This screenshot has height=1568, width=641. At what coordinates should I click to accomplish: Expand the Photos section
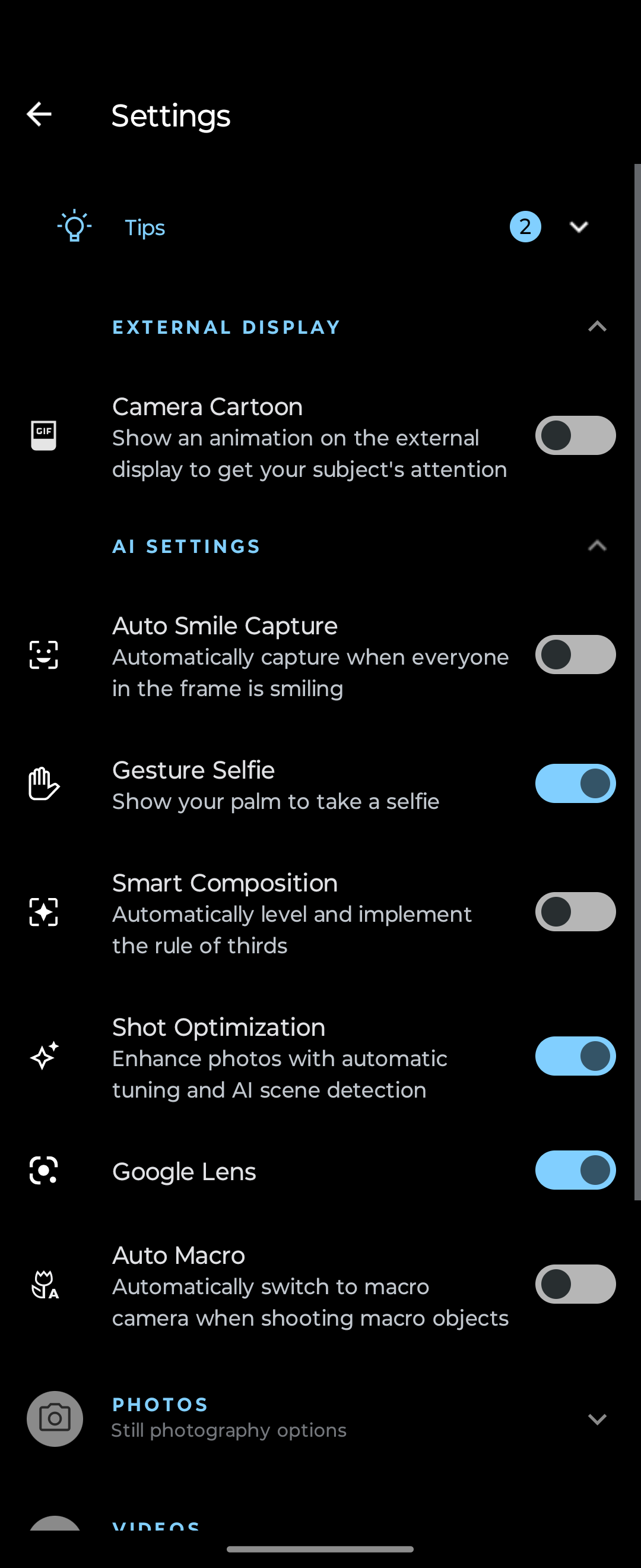click(x=597, y=1420)
